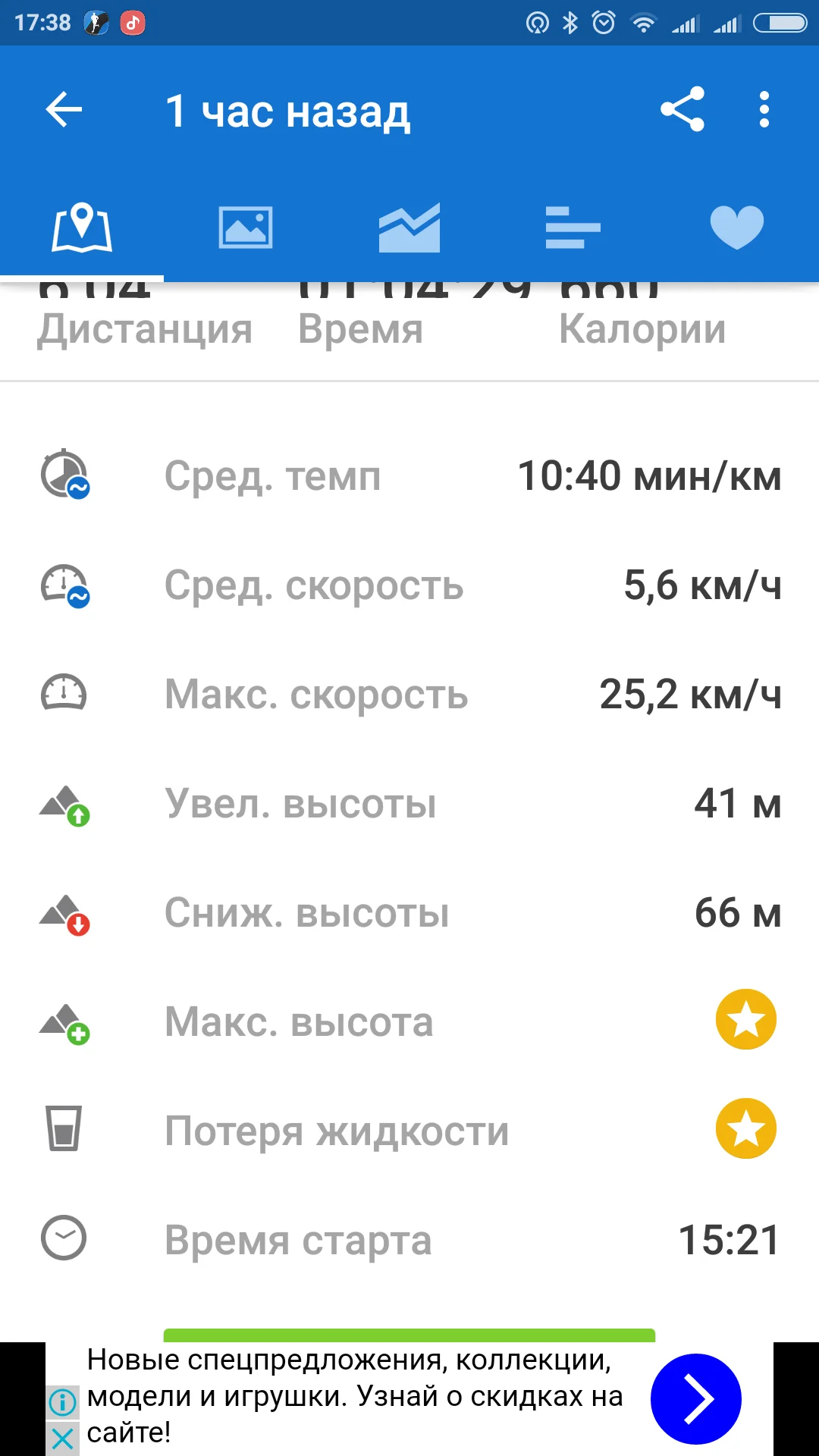
Task: Switch to the laps bars tab
Action: click(573, 227)
